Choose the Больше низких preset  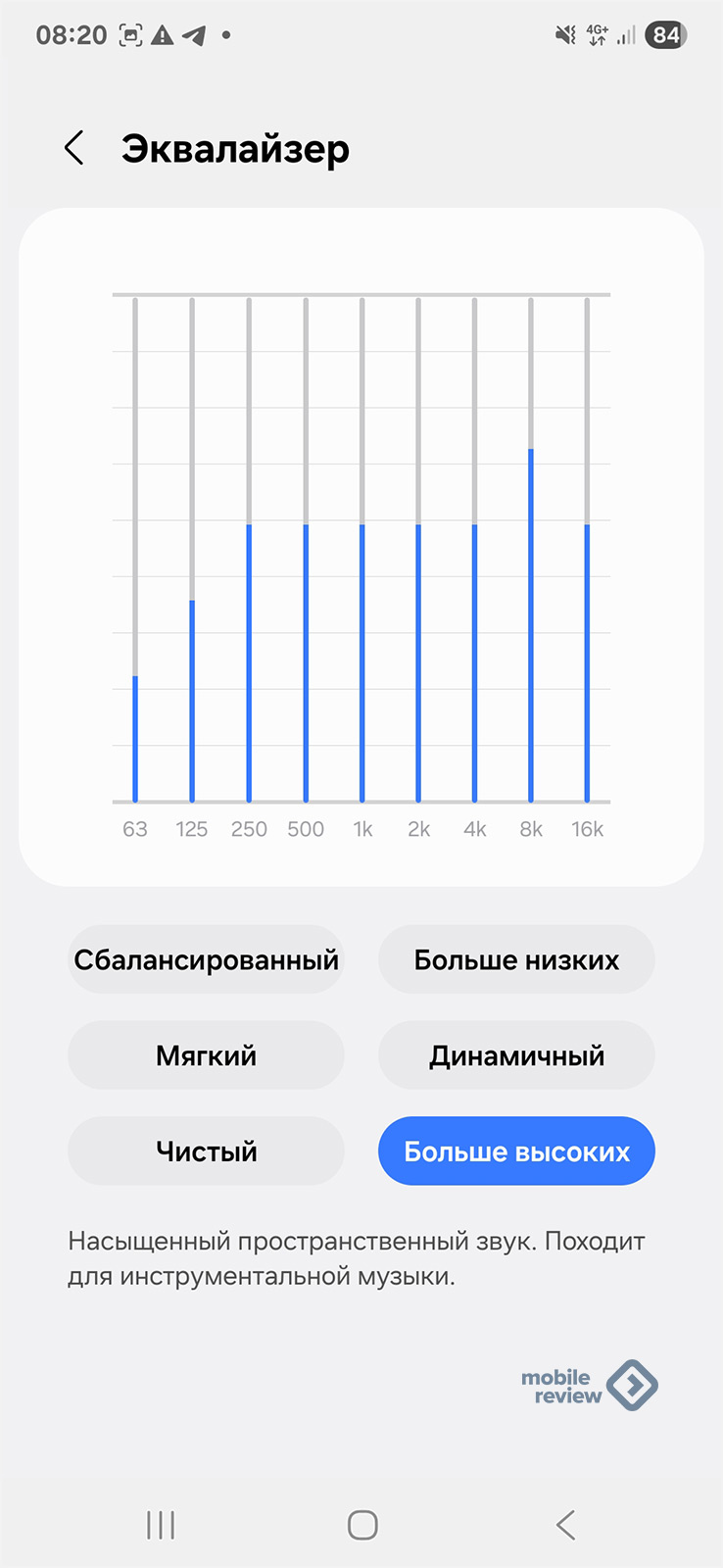[x=516, y=959]
